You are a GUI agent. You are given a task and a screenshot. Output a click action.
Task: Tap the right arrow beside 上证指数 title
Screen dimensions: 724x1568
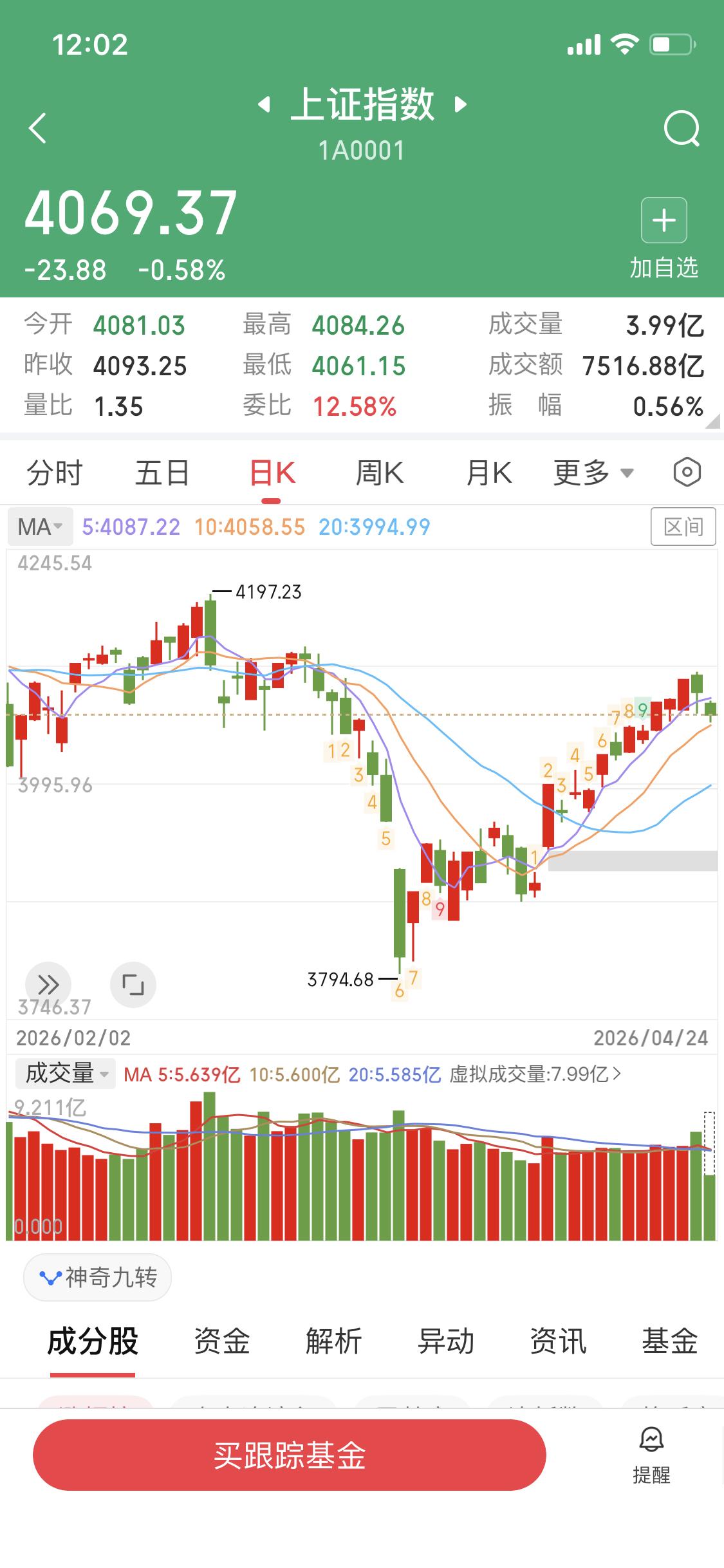point(459,106)
